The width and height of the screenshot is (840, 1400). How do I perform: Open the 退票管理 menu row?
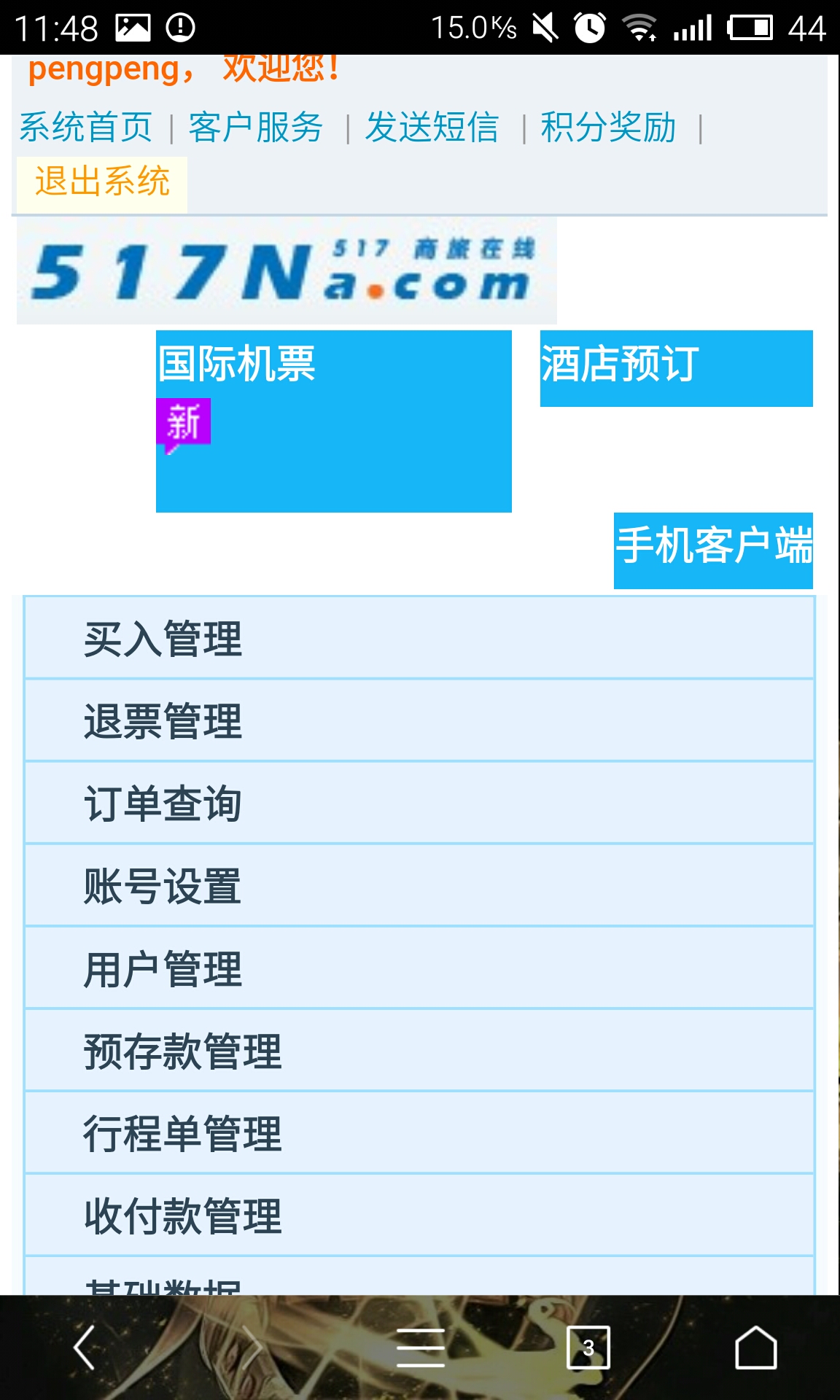click(x=419, y=721)
